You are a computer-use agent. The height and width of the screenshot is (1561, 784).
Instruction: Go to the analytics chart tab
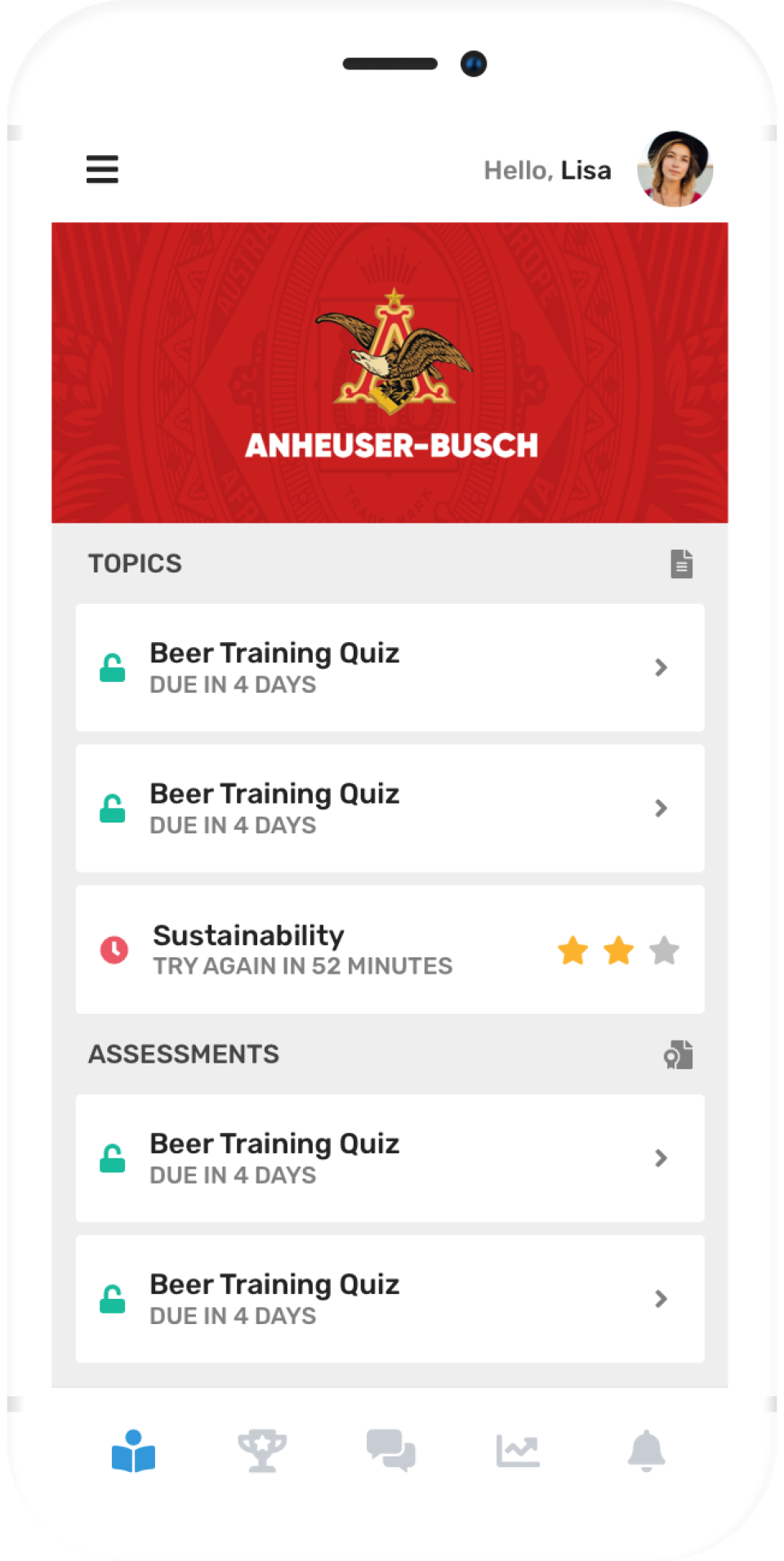tap(518, 1451)
